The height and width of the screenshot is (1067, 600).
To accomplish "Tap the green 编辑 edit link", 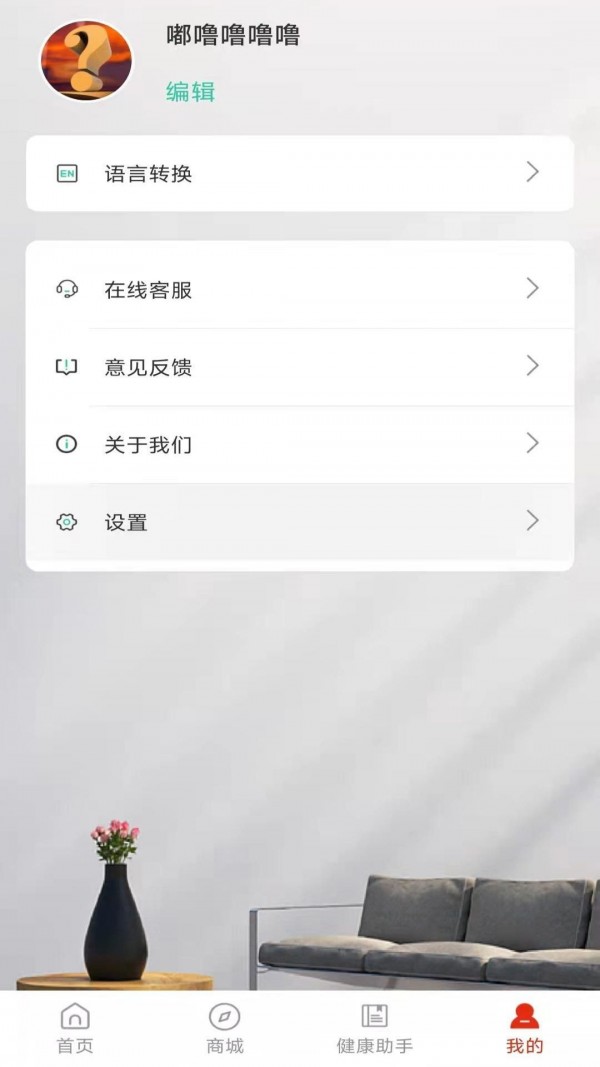I will [190, 92].
